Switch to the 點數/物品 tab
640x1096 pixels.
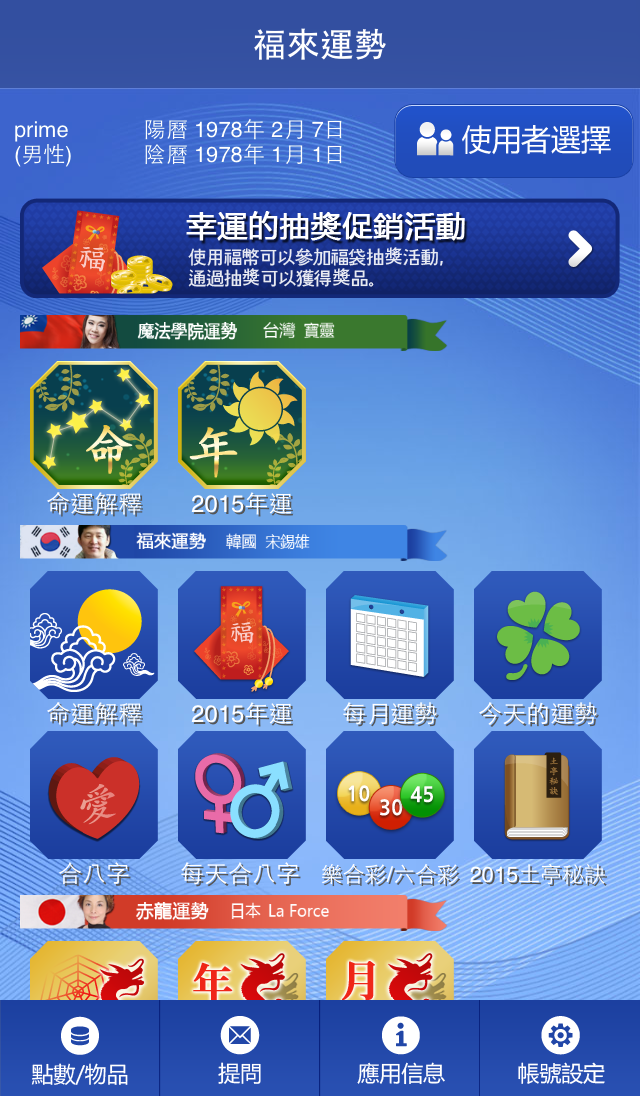[x=80, y=1050]
